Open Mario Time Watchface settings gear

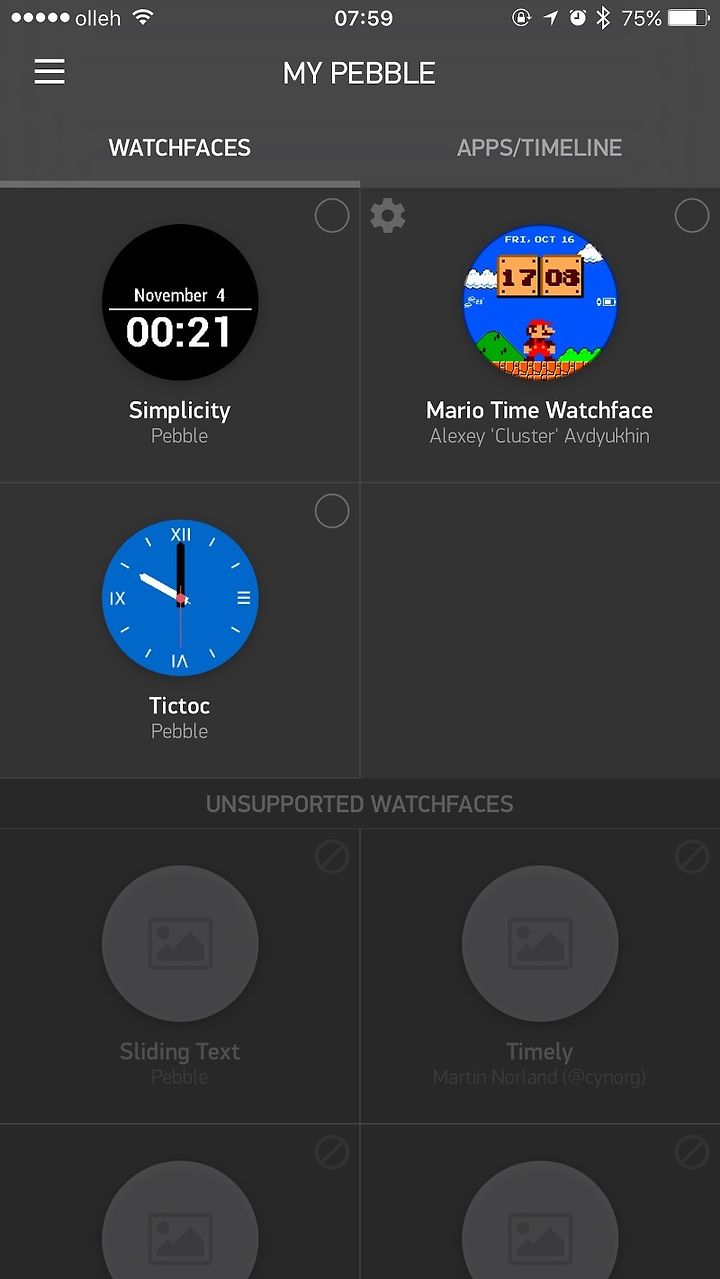pyautogui.click(x=388, y=215)
